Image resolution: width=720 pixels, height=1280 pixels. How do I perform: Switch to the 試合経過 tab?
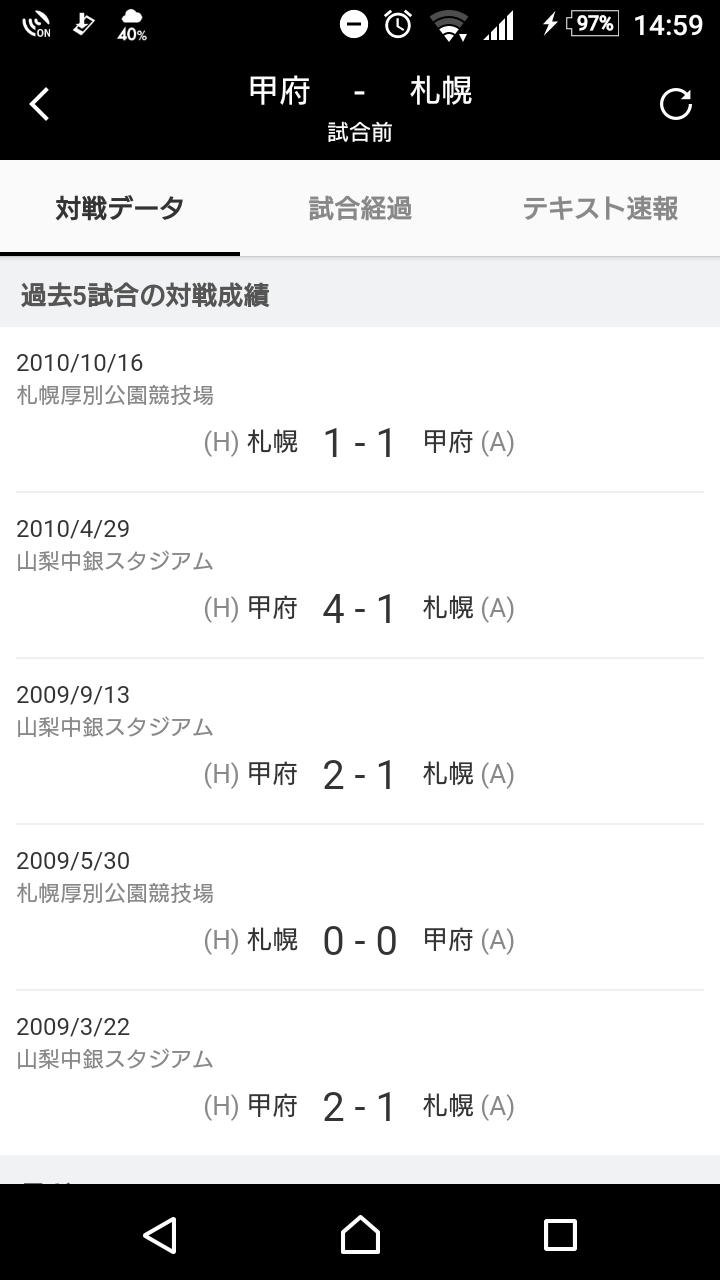(360, 208)
